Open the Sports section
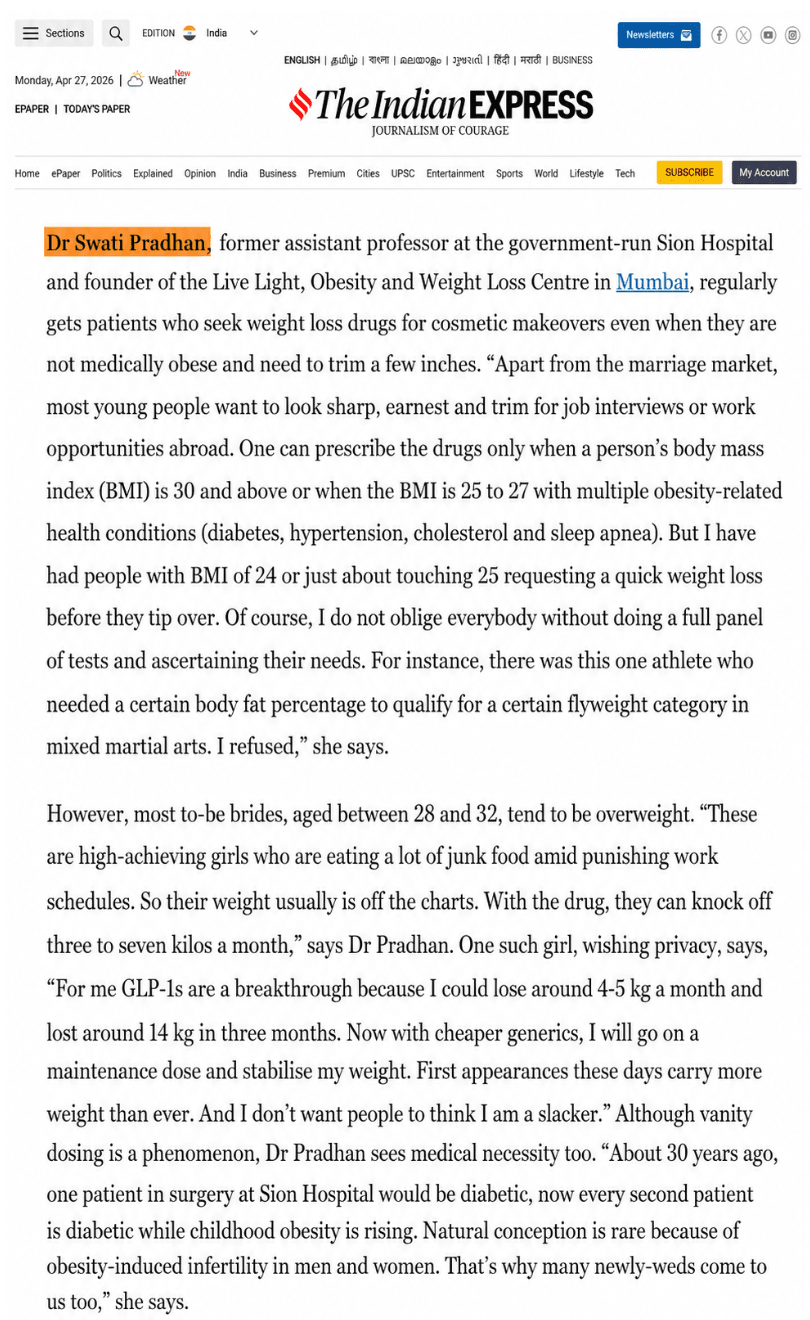810x1320 pixels. point(509,173)
